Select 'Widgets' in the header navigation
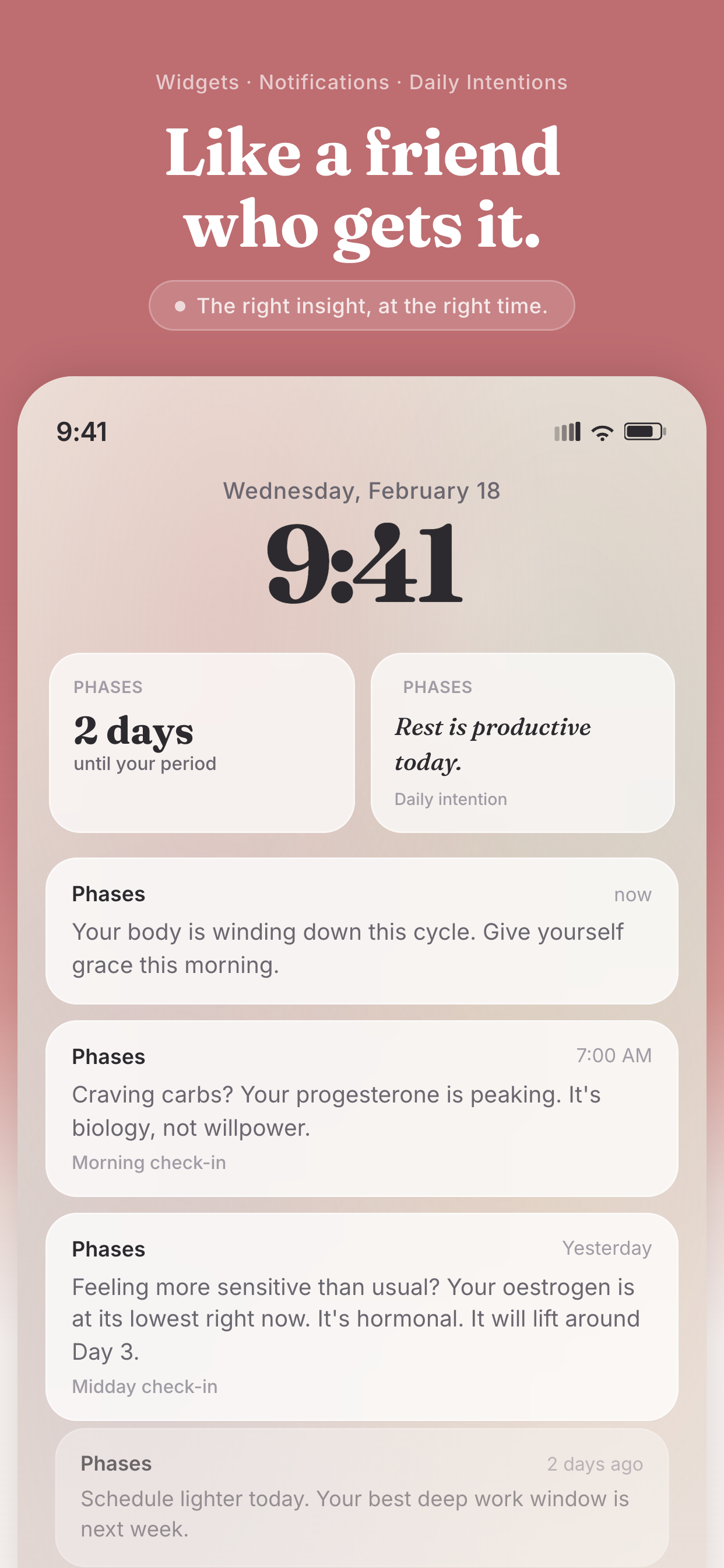Screen dimensions: 724x1568 click(197, 82)
